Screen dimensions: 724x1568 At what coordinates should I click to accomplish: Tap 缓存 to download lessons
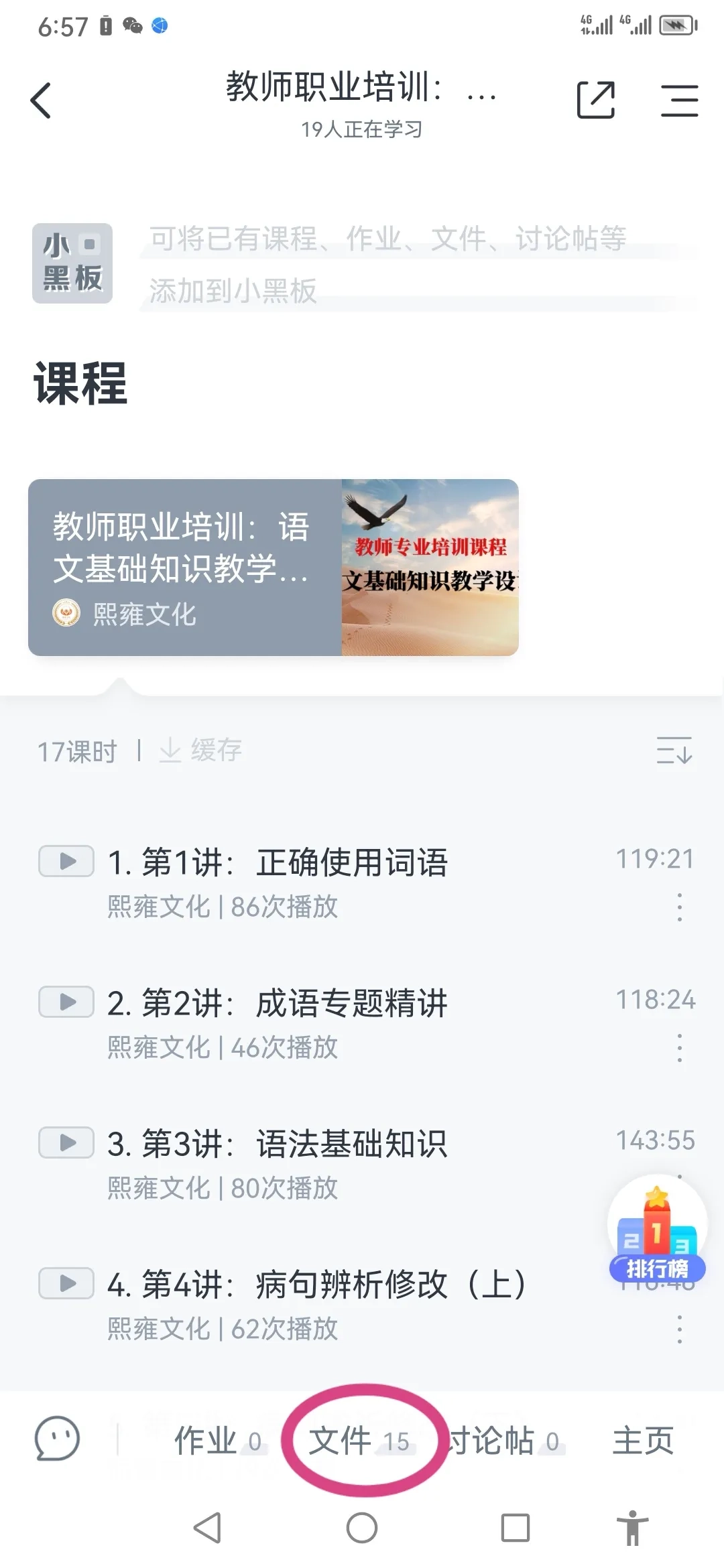point(201,750)
